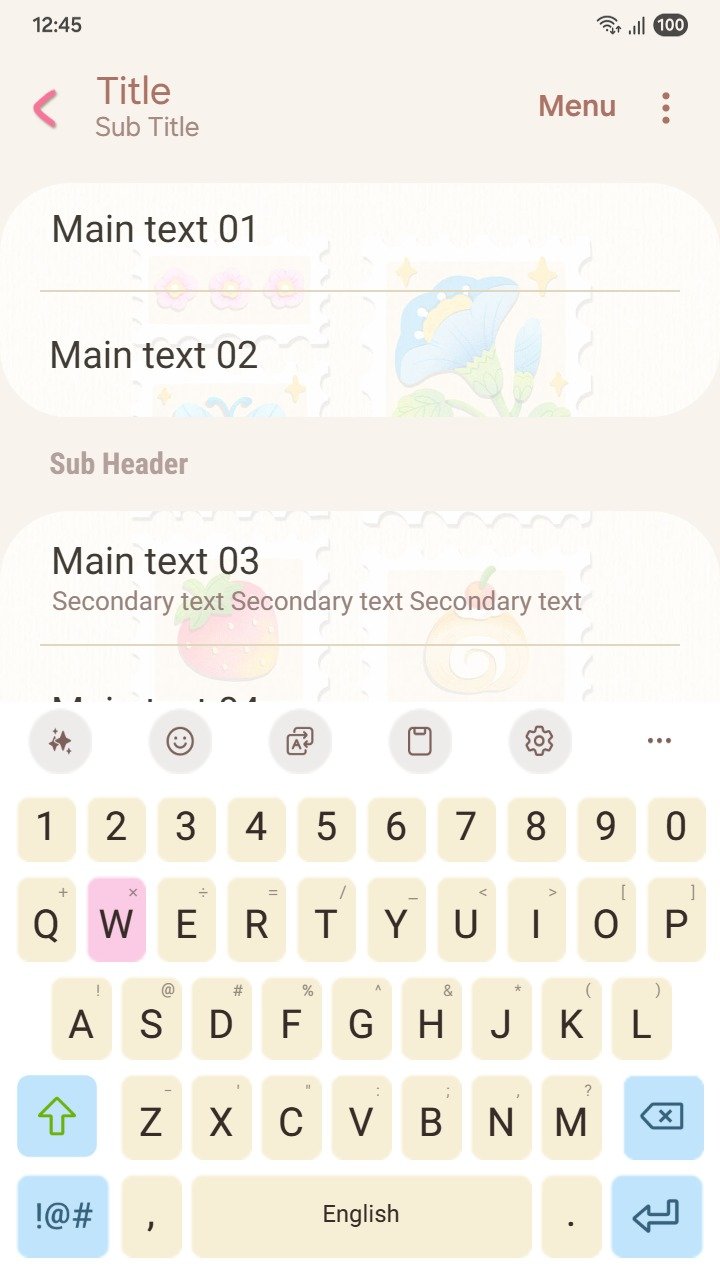The width and height of the screenshot is (720, 1280).
Task: Open the Main text 01 row
Action: coord(360,230)
